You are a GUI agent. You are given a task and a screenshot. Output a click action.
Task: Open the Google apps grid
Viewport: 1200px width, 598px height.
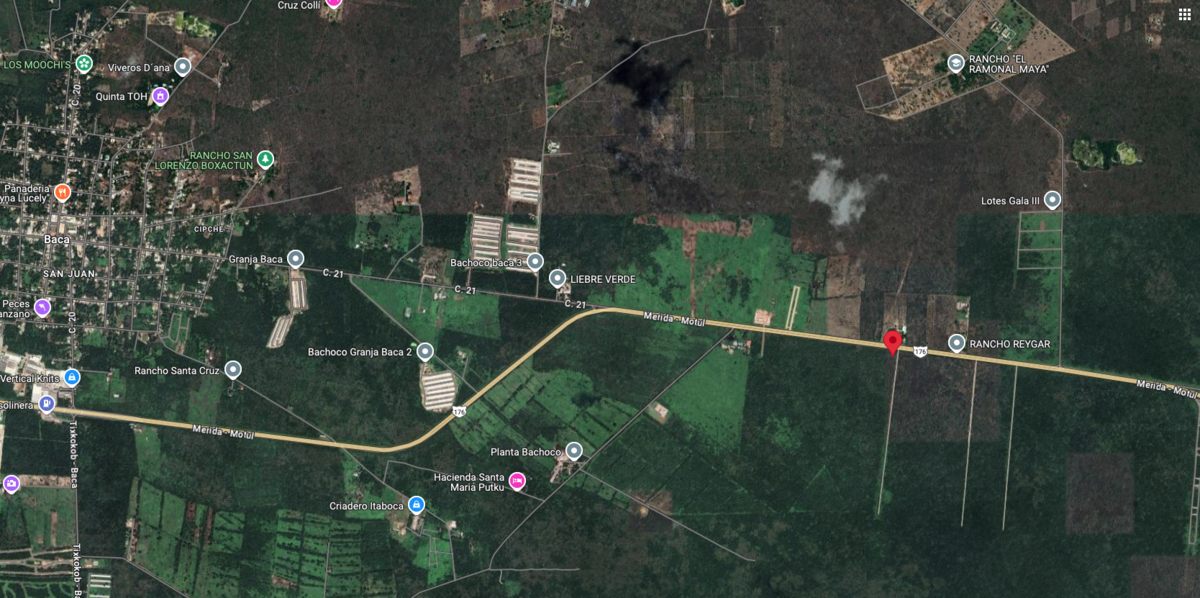[x=1185, y=15]
